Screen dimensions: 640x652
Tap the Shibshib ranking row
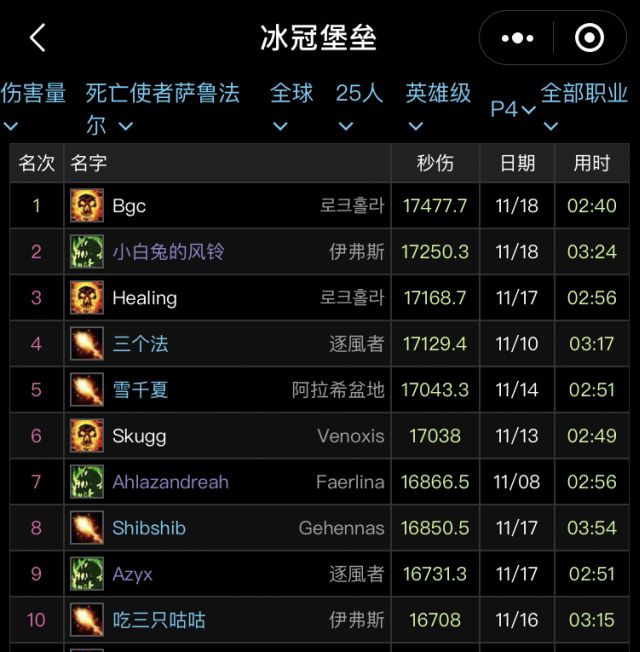(149, 528)
